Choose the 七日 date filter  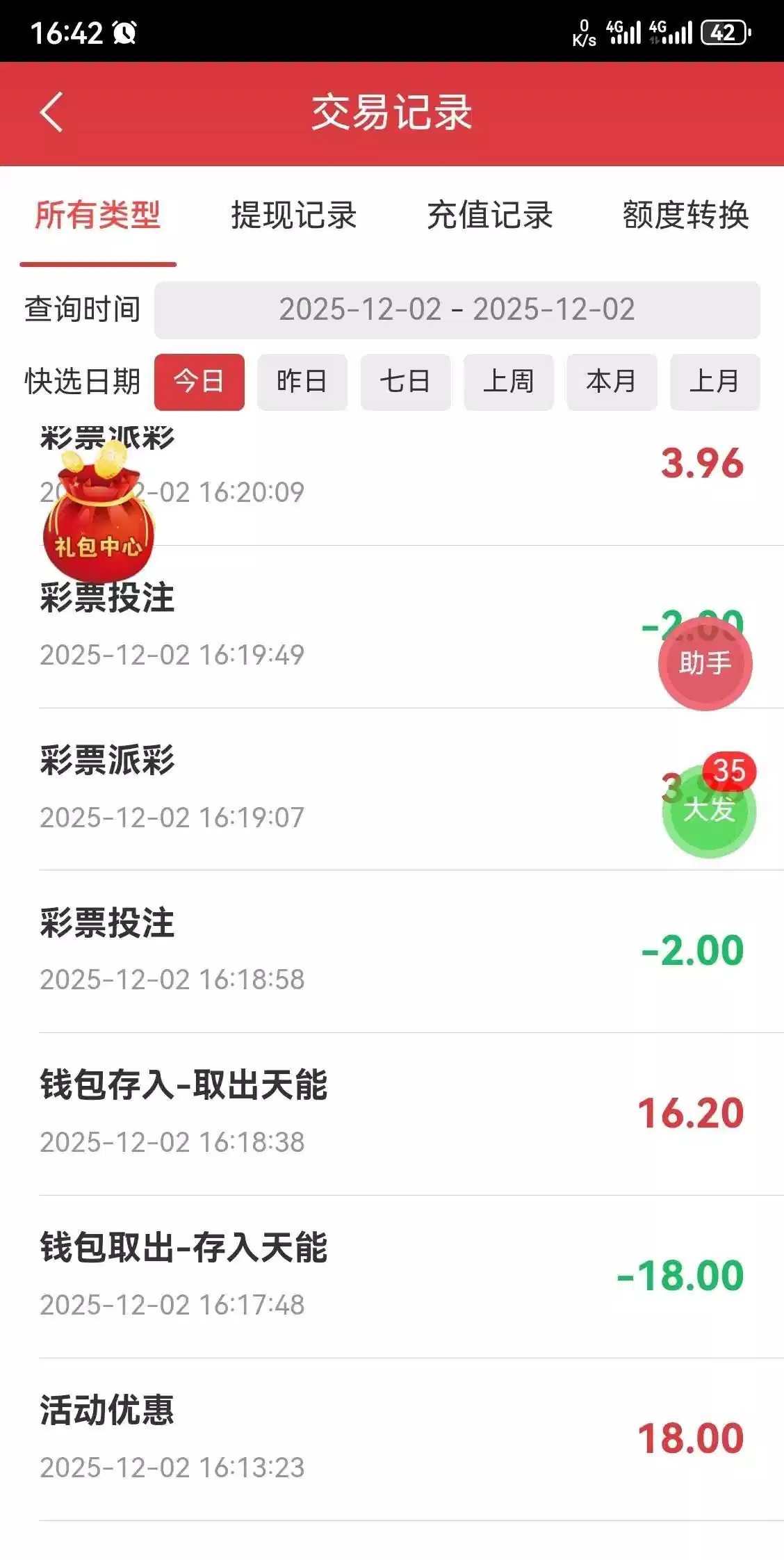405,382
